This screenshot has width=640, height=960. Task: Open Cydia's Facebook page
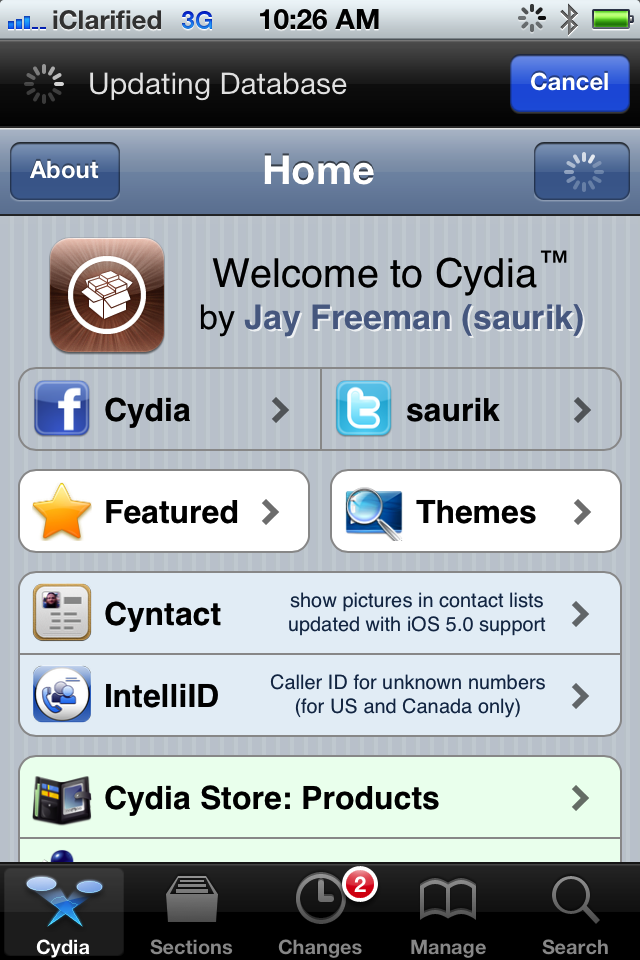(x=170, y=410)
